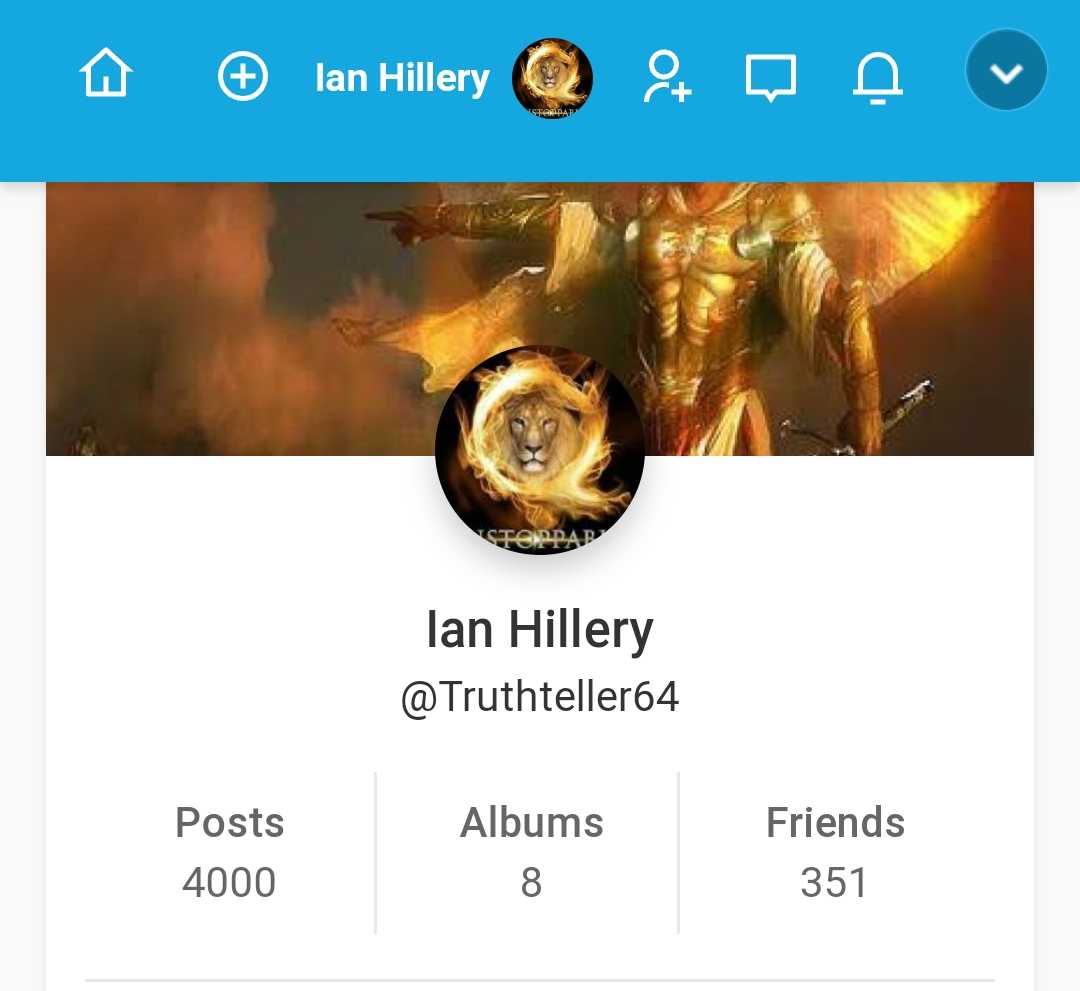Open friend requests icon

(667, 77)
